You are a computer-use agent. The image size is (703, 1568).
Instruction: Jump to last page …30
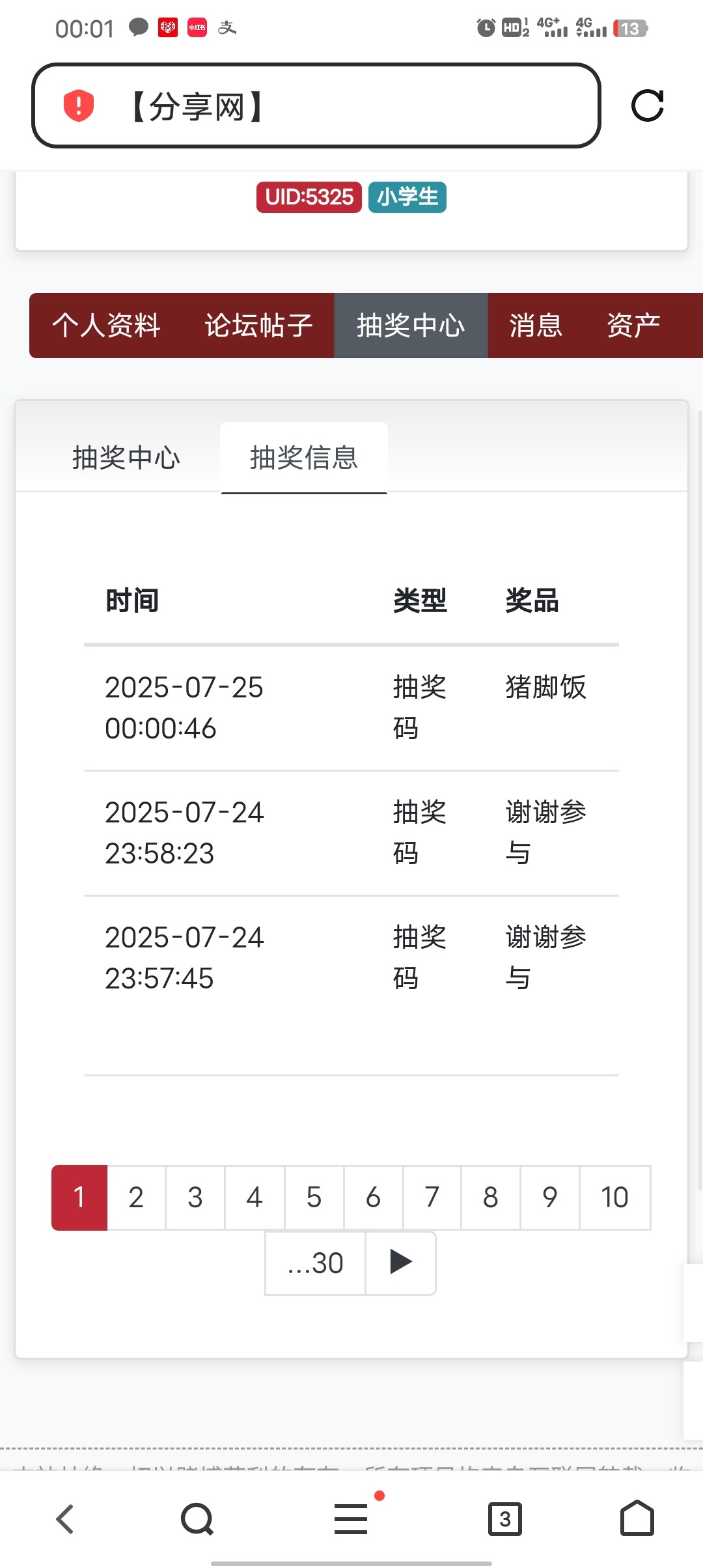[316, 1263]
